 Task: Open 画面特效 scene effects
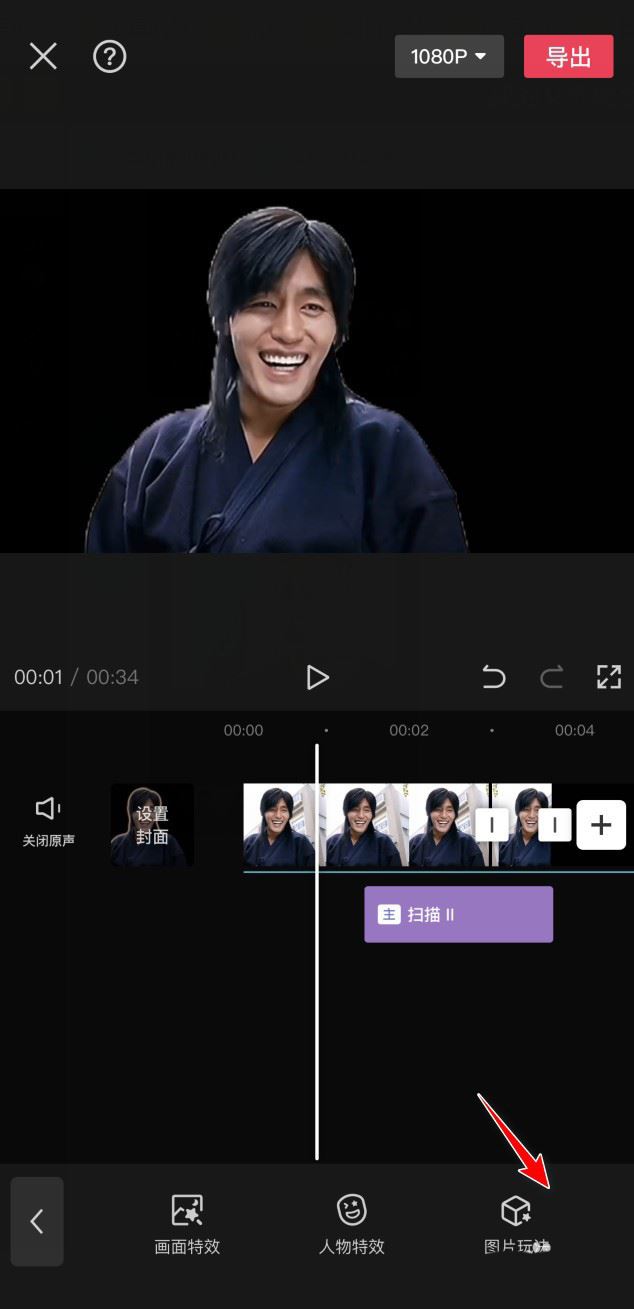click(x=187, y=1224)
